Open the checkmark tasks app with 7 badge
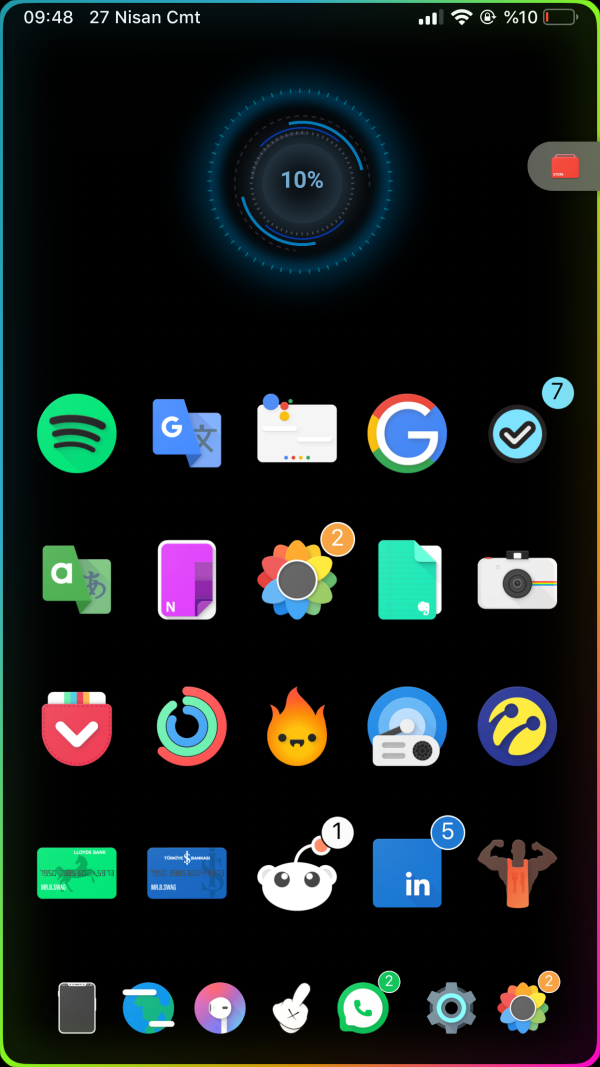The height and width of the screenshot is (1067, 600). pyautogui.click(x=517, y=433)
